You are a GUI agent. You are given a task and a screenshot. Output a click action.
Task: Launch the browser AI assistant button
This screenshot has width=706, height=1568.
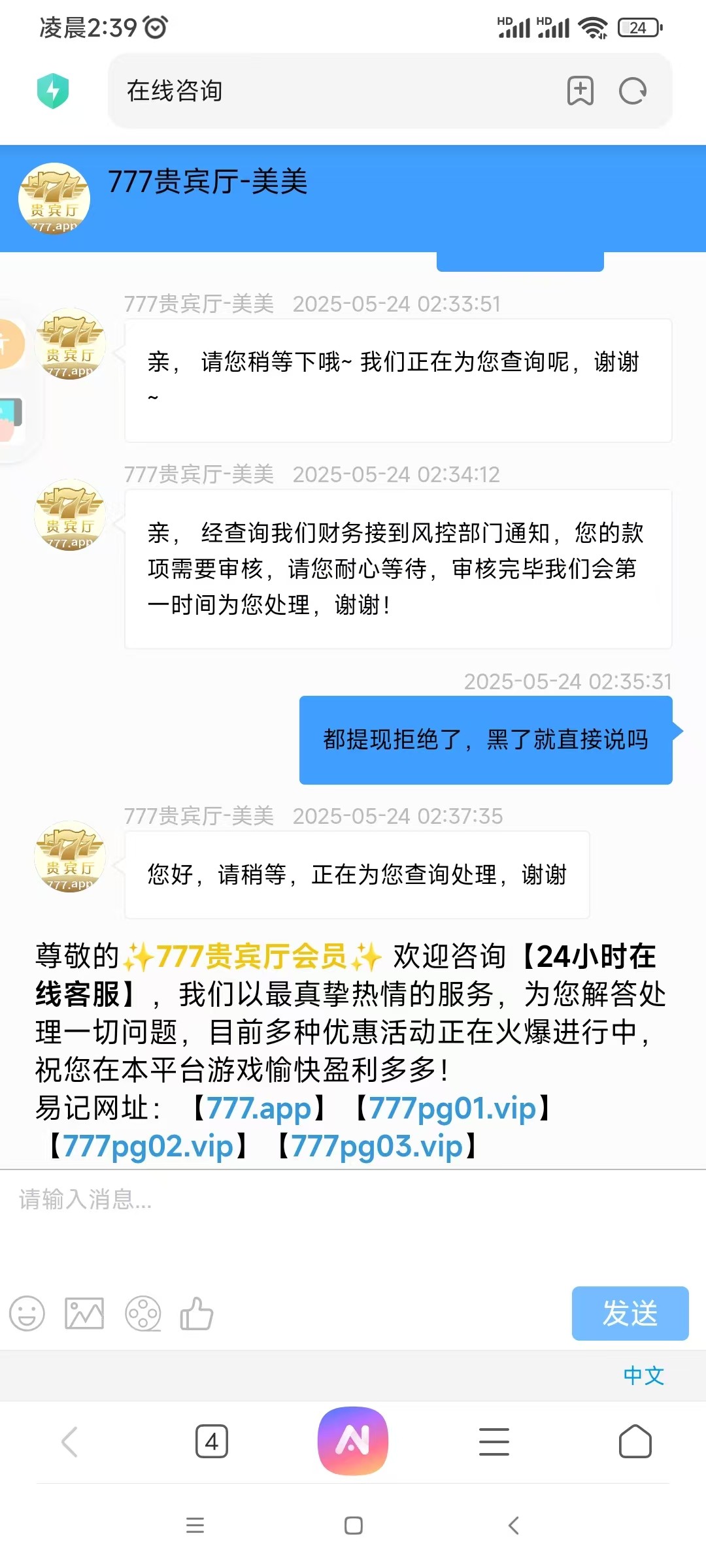click(x=353, y=1441)
